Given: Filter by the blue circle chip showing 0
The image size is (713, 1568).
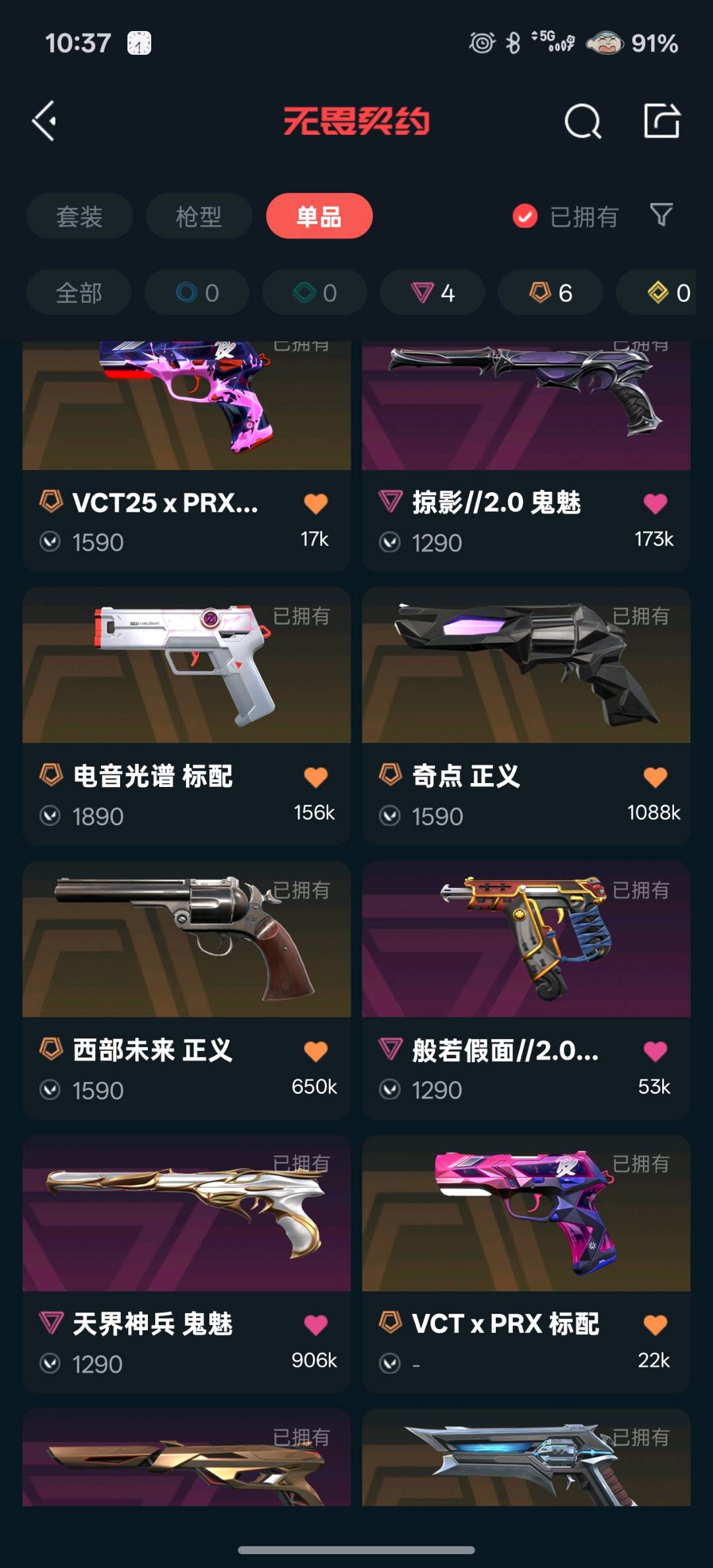Looking at the screenshot, I should 197,292.
